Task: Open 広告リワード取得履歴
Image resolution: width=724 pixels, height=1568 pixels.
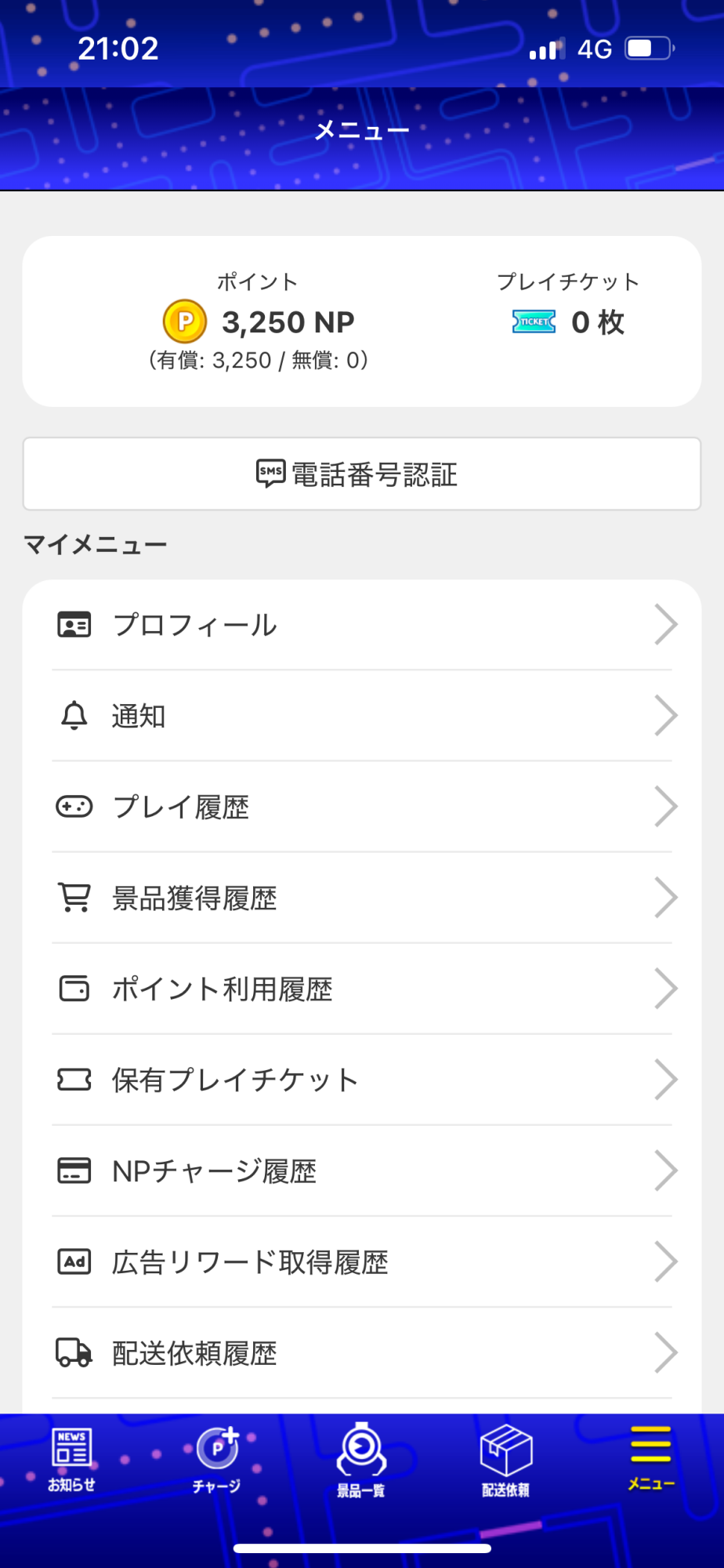Action: coord(361,1261)
